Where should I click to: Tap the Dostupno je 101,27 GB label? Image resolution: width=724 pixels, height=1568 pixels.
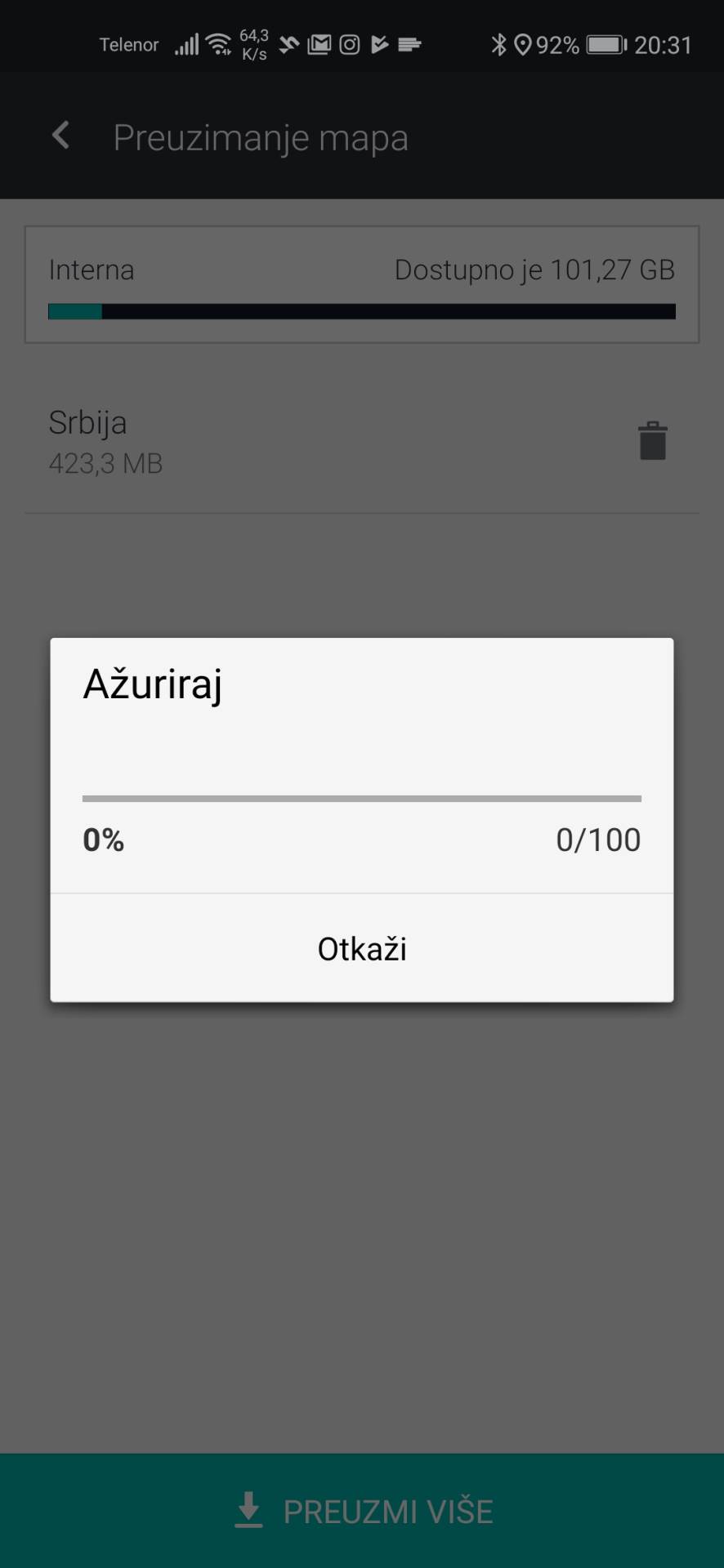click(534, 269)
